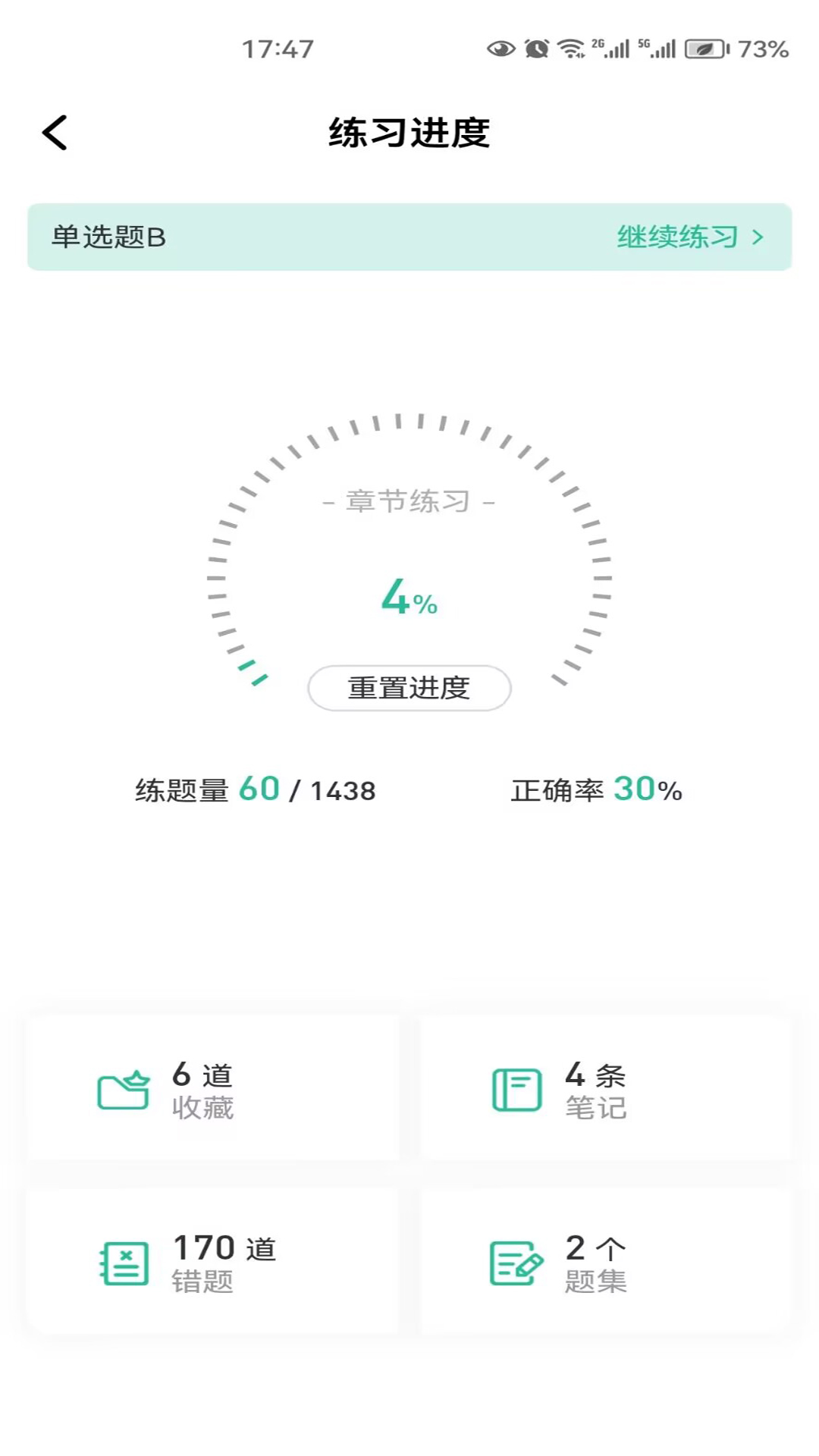This screenshot has width=819, height=1456.
Task: Open the 收藏 favorites folder icon
Action: 124,1089
